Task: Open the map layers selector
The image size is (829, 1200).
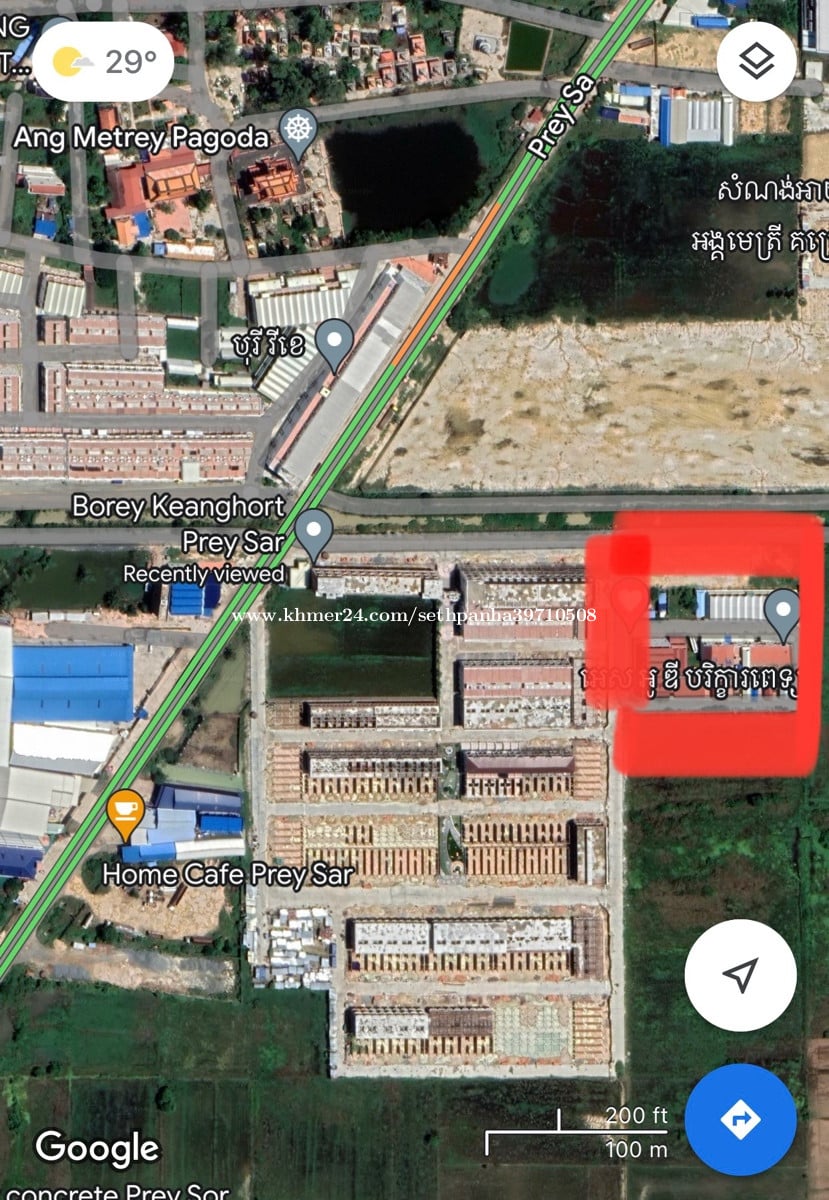Action: pos(756,62)
